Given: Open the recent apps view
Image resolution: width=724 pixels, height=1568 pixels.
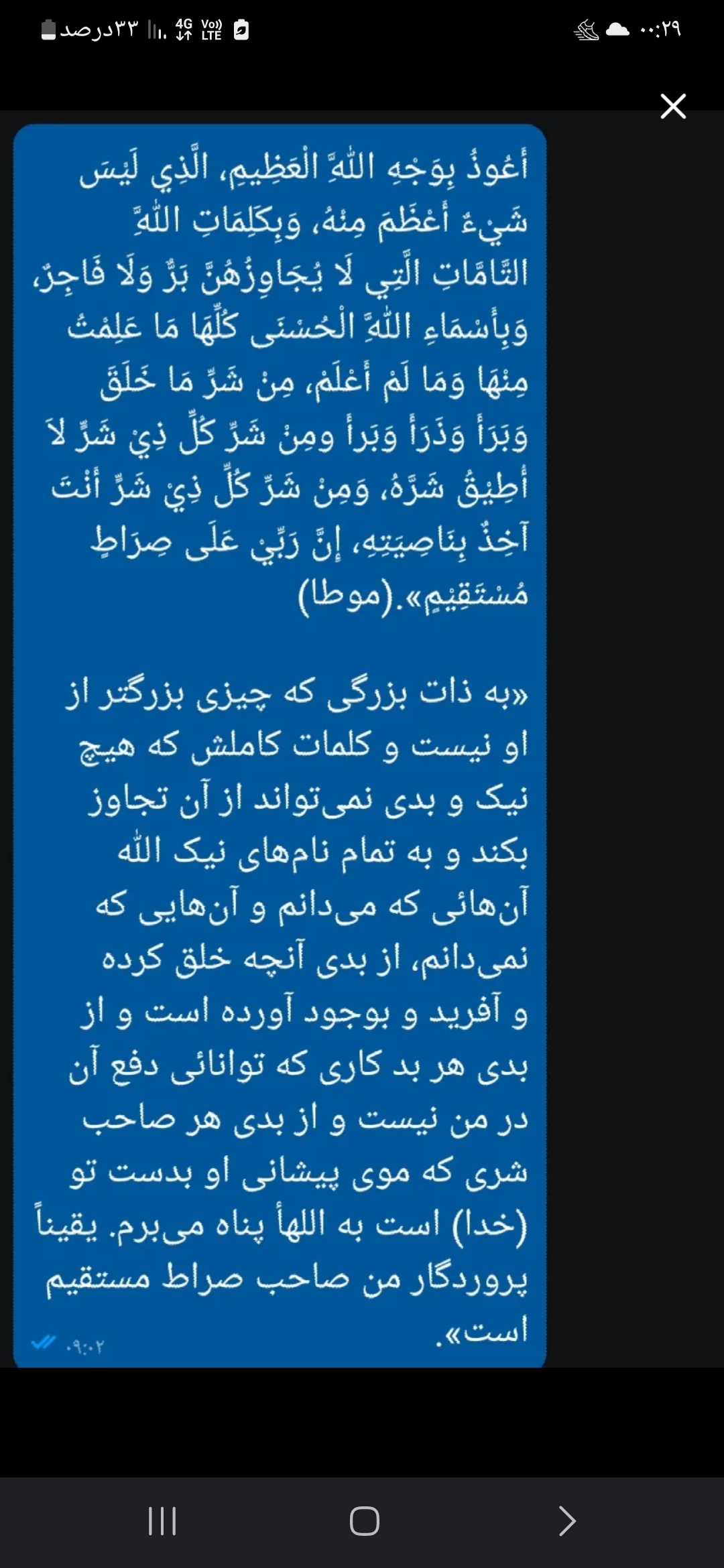Looking at the screenshot, I should (x=162, y=1520).
